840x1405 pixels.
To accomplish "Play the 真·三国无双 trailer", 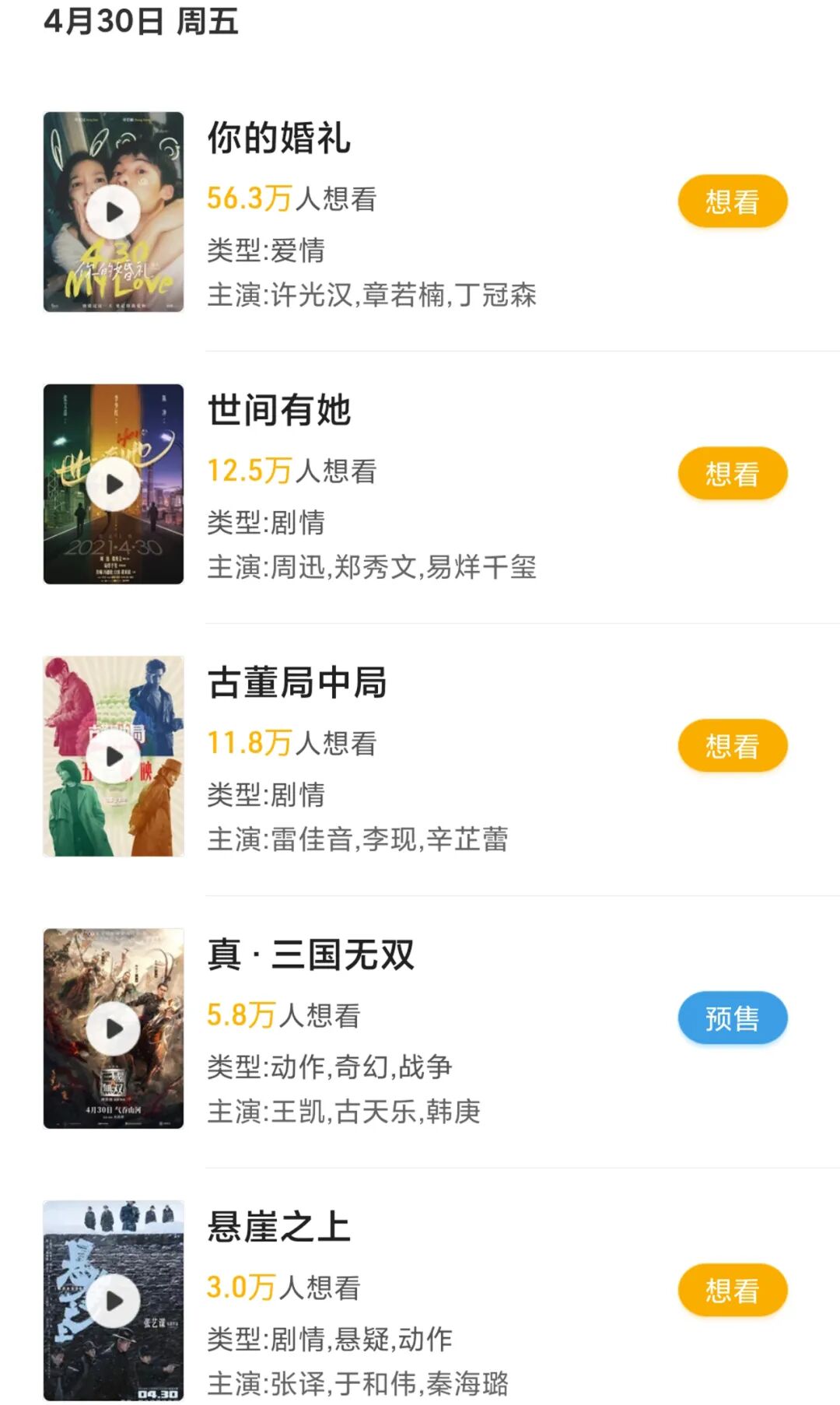I will (114, 1028).
